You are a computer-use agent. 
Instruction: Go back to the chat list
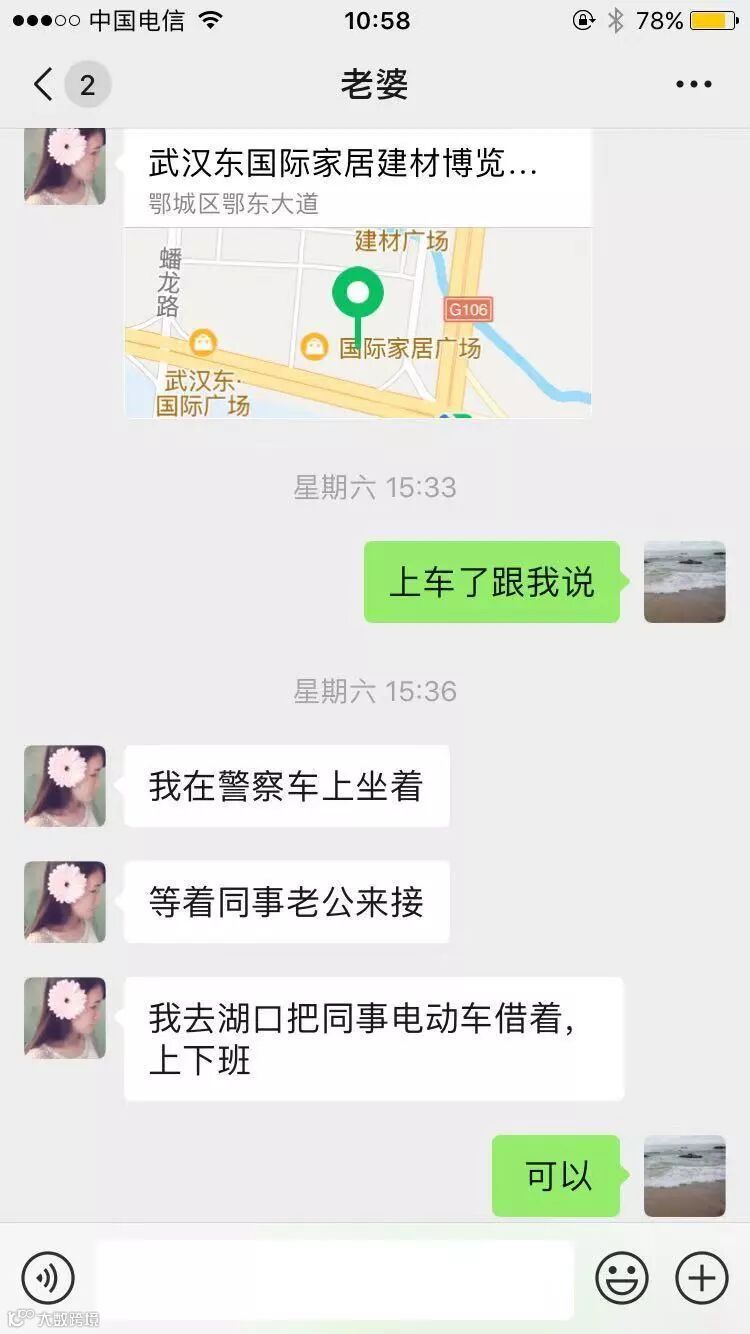click(x=44, y=85)
